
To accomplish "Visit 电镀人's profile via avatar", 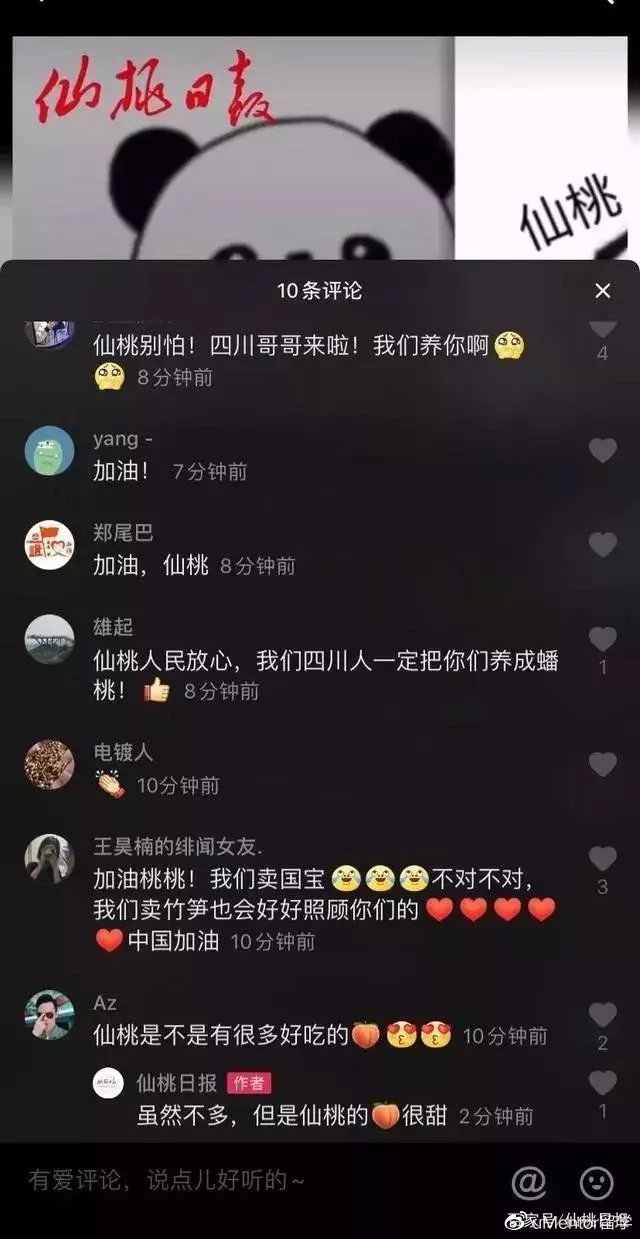I will [x=49, y=765].
